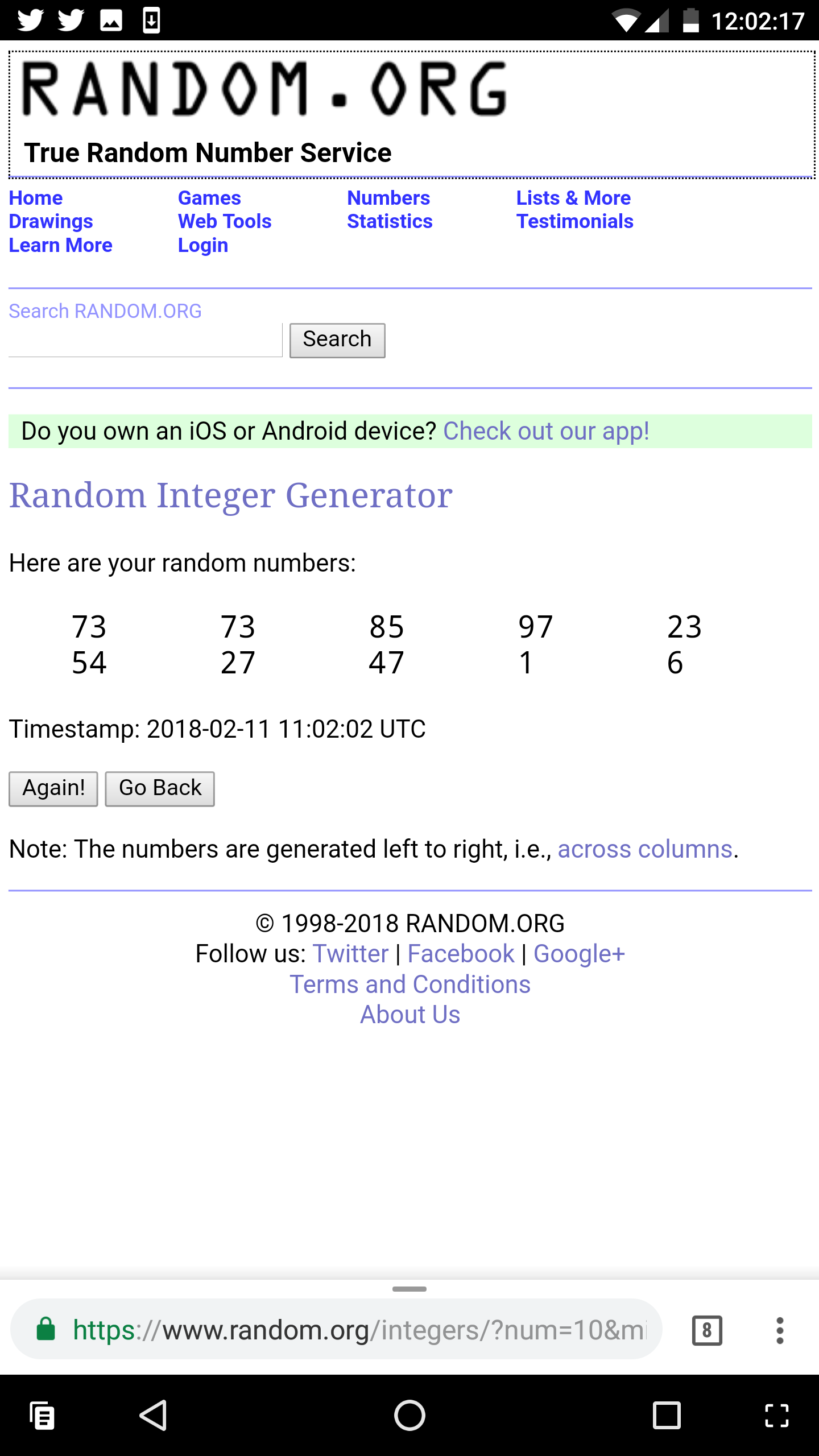
Task: Open Lists & More
Action: pos(573,198)
